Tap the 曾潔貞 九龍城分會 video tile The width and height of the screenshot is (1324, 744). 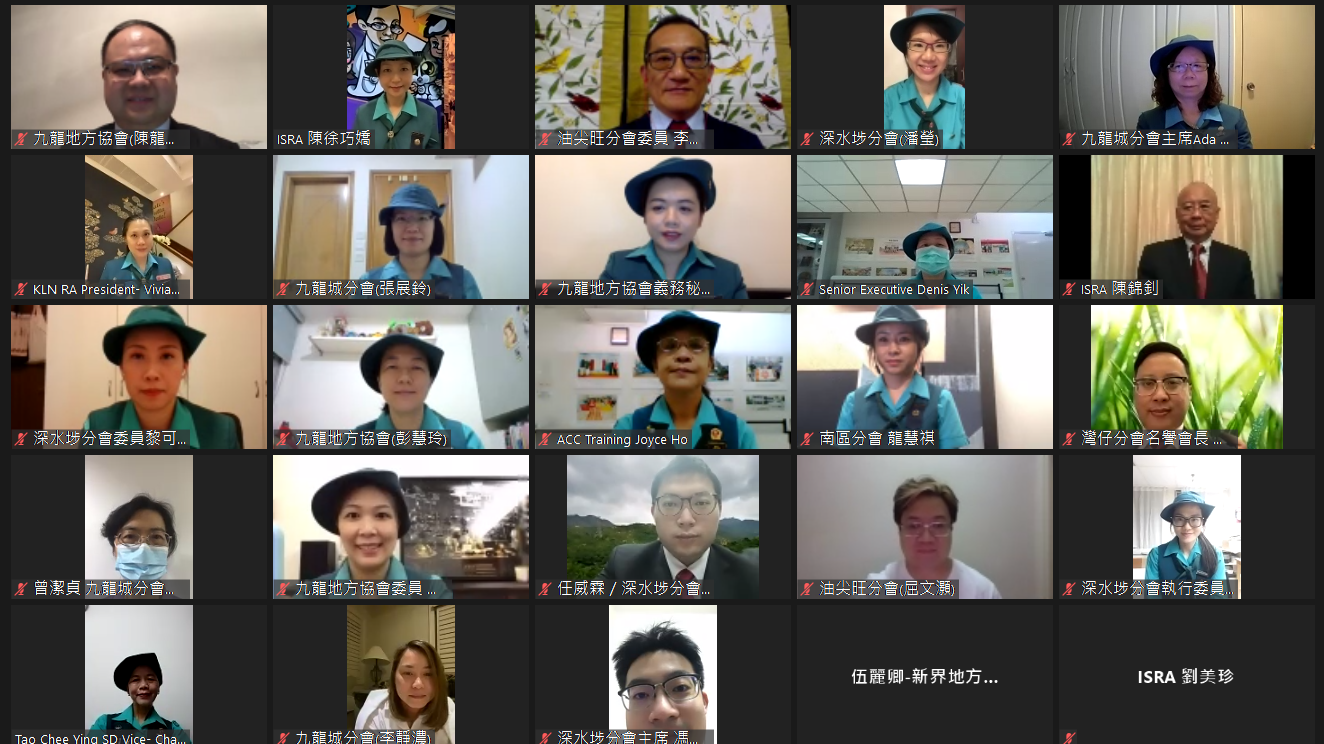pyautogui.click(x=138, y=527)
